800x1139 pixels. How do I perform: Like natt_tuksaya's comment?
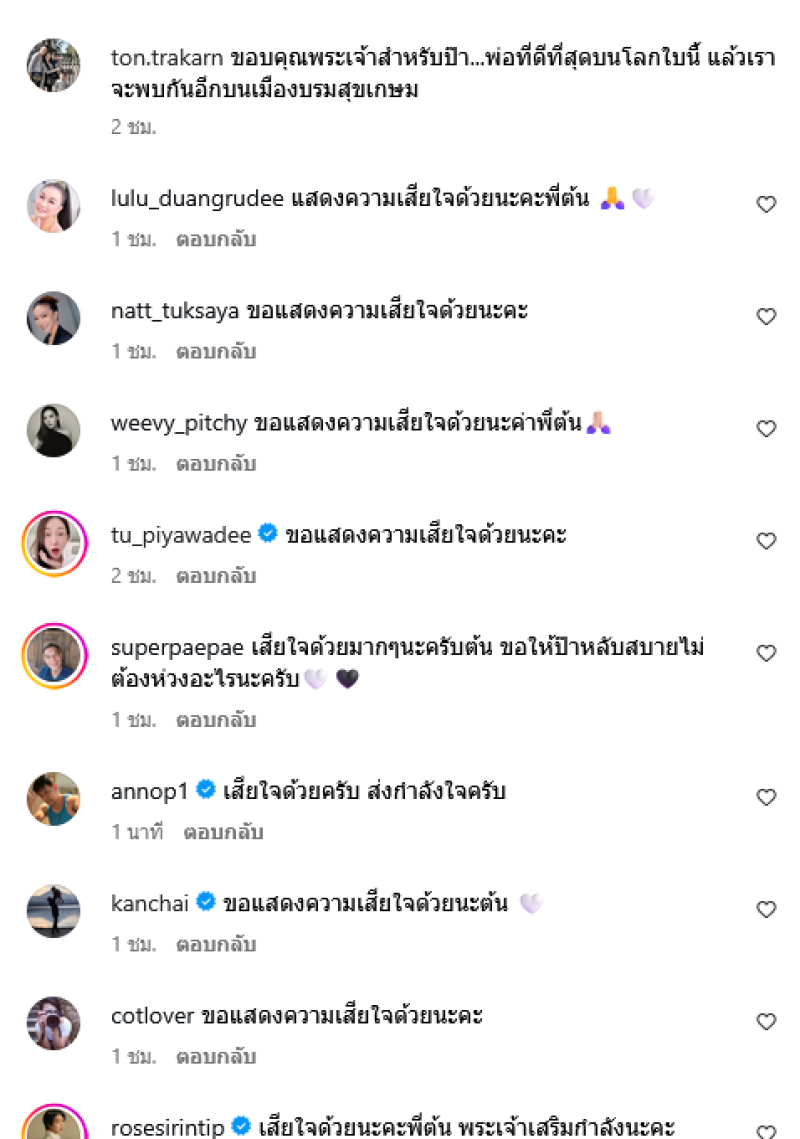click(x=766, y=317)
